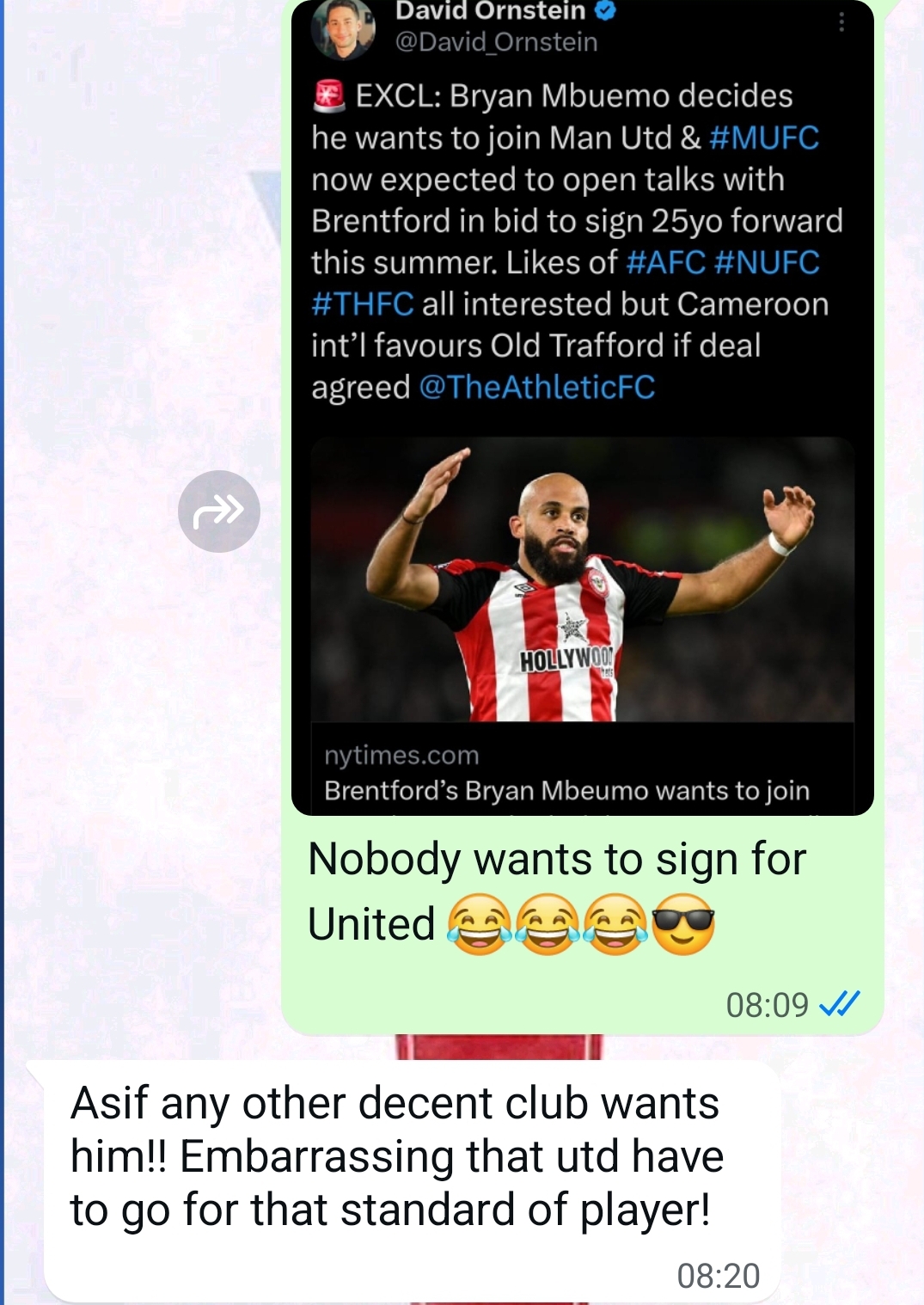
Task: Tap the forward arrow beside the image message
Action: (218, 512)
